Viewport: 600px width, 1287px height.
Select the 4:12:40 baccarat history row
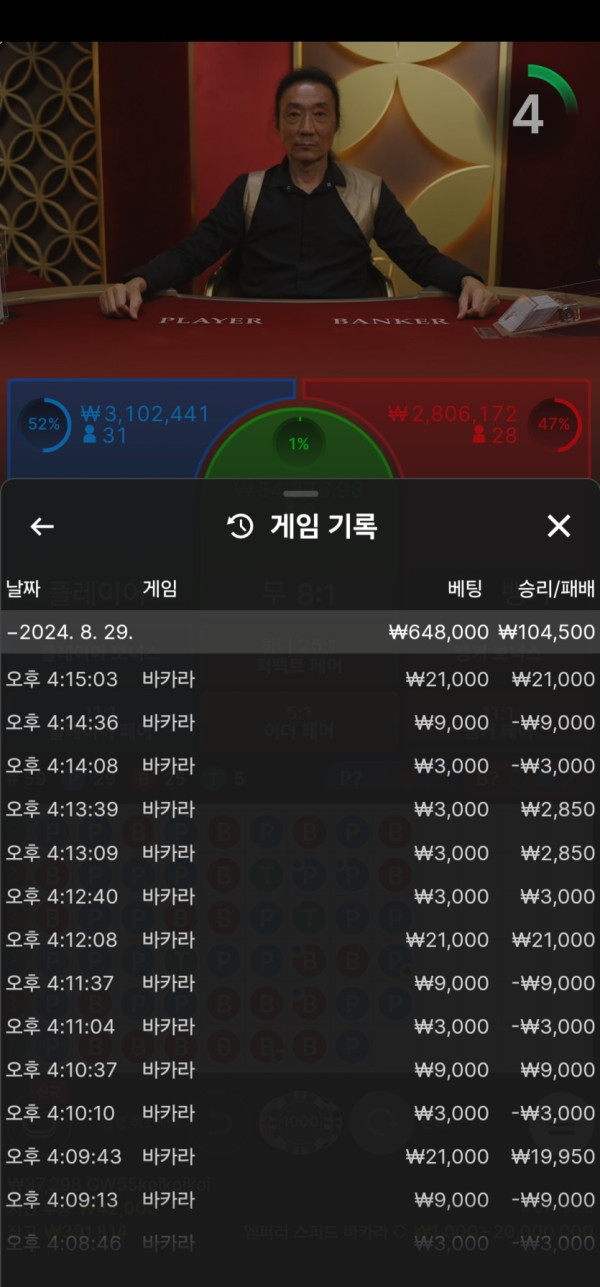[300, 897]
